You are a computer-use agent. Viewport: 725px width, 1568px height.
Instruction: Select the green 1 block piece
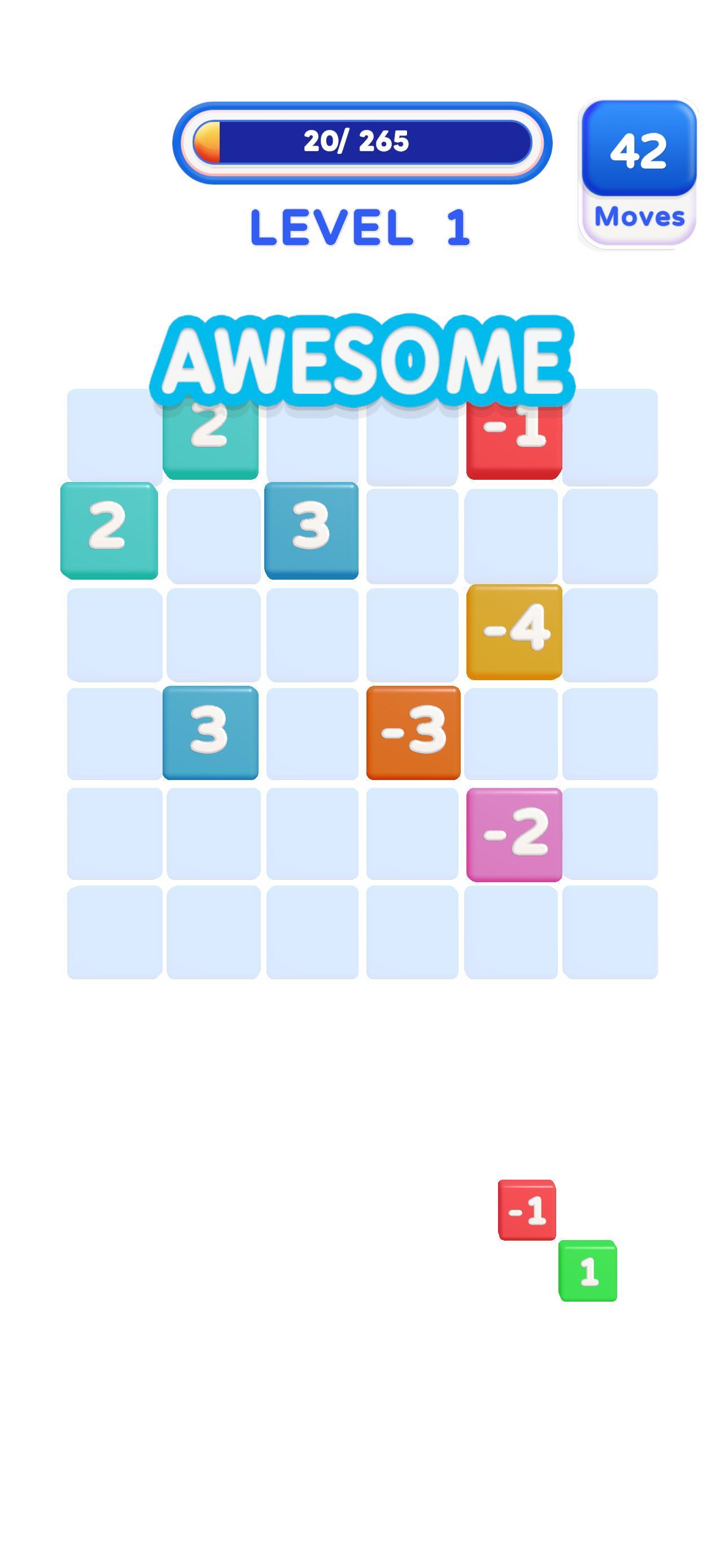(587, 1271)
